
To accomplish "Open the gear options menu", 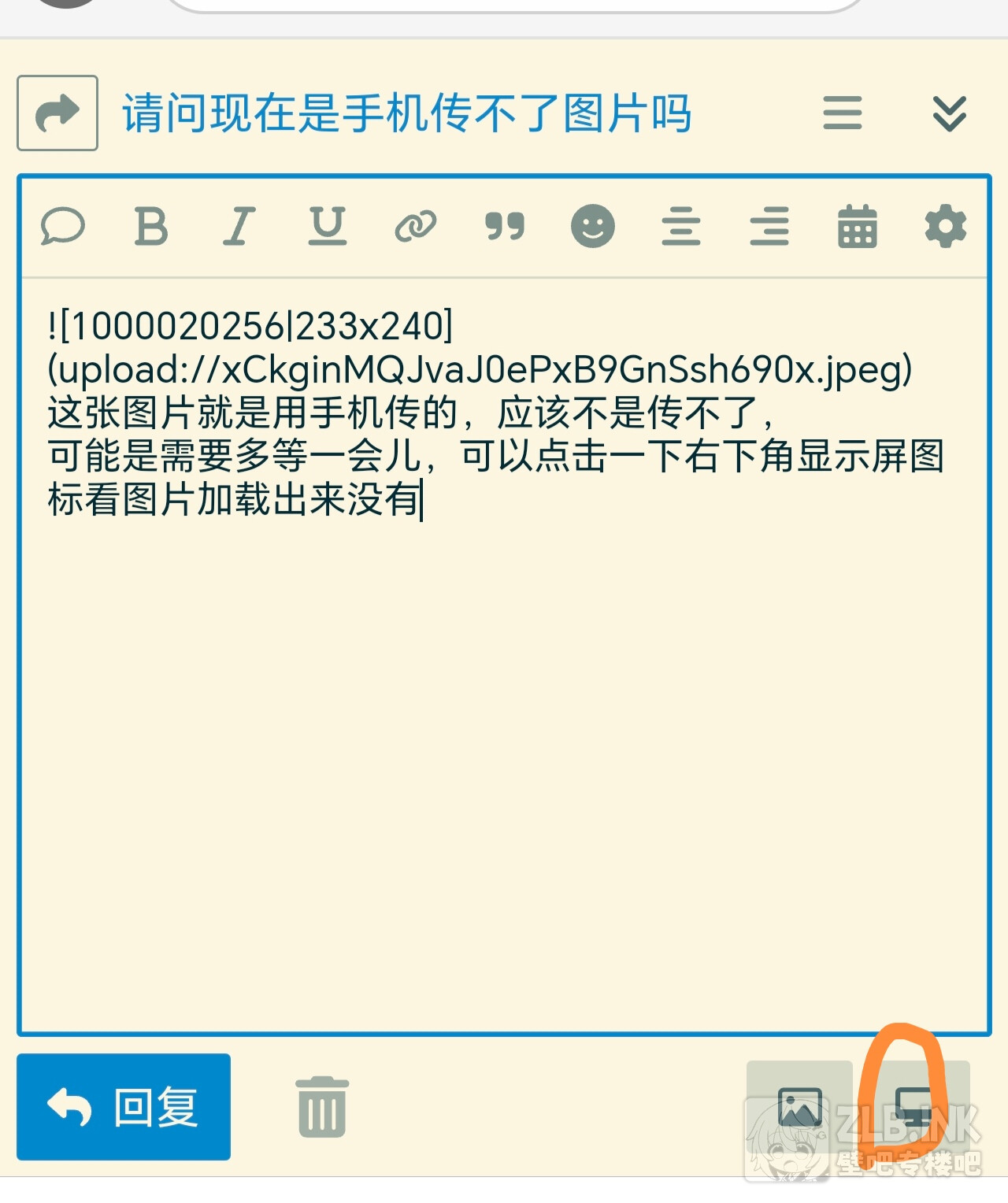I will coord(946,227).
